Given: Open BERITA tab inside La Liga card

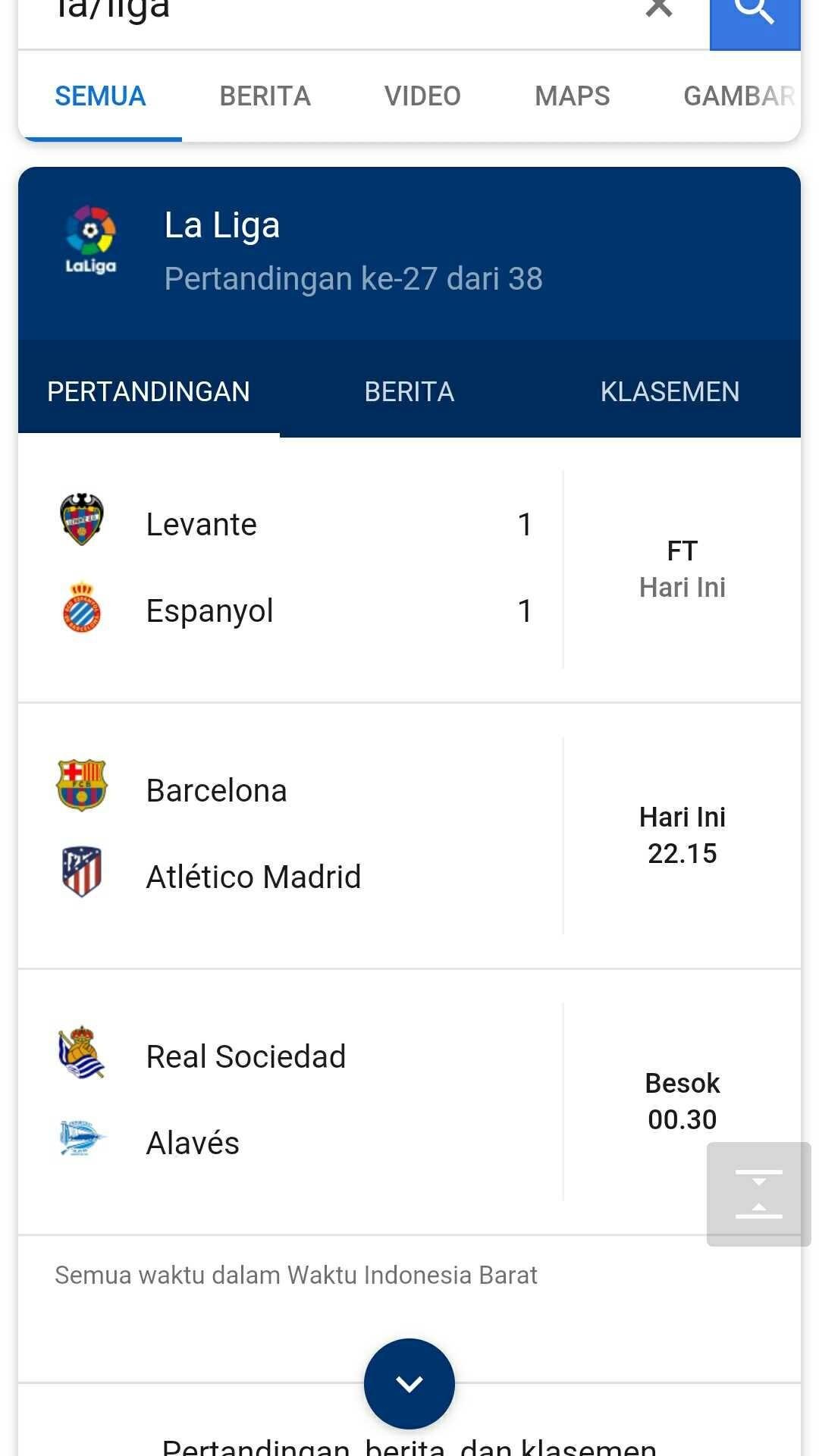Looking at the screenshot, I should 409,392.
